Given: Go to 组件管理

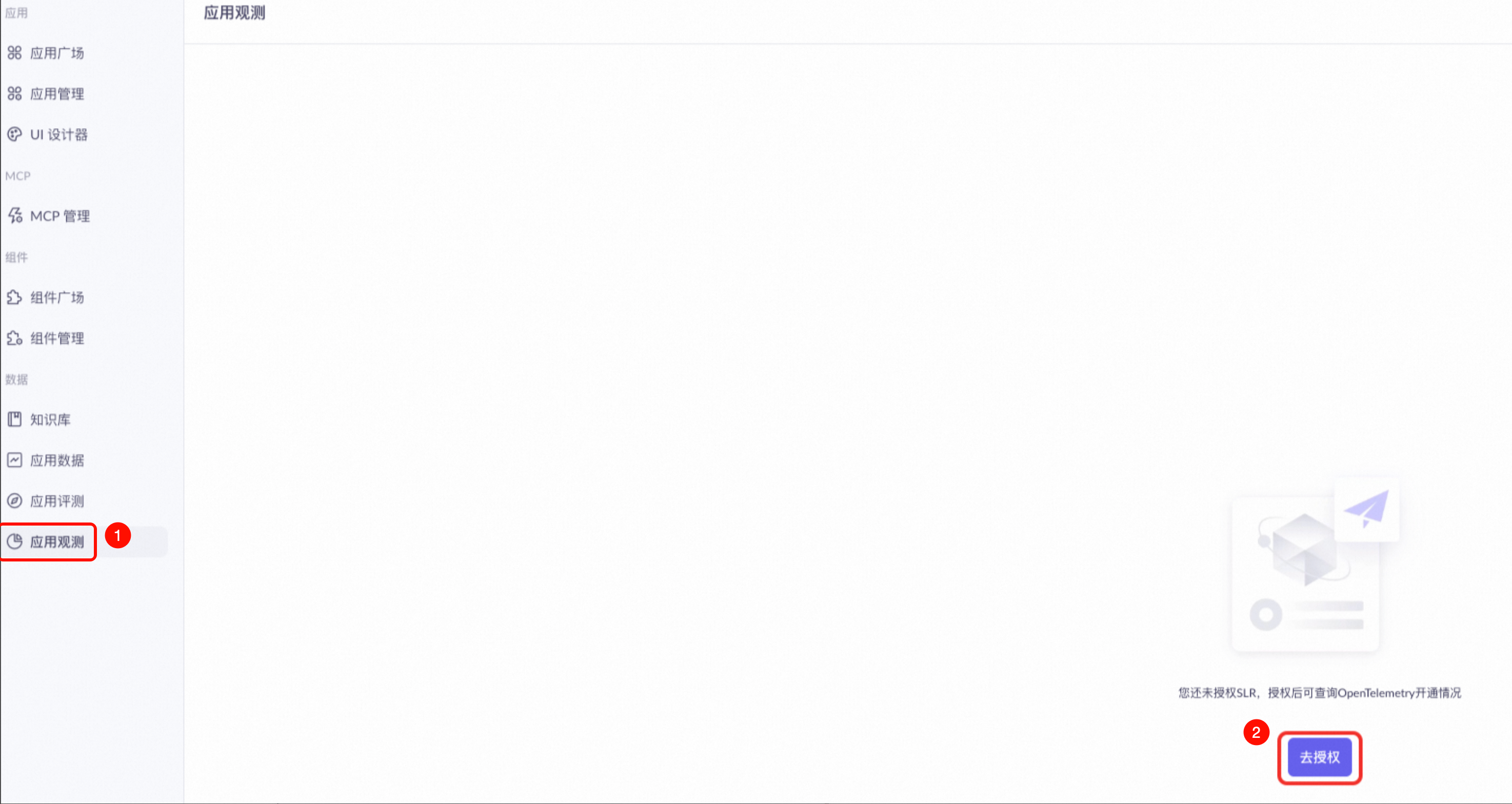Looking at the screenshot, I should (x=56, y=338).
